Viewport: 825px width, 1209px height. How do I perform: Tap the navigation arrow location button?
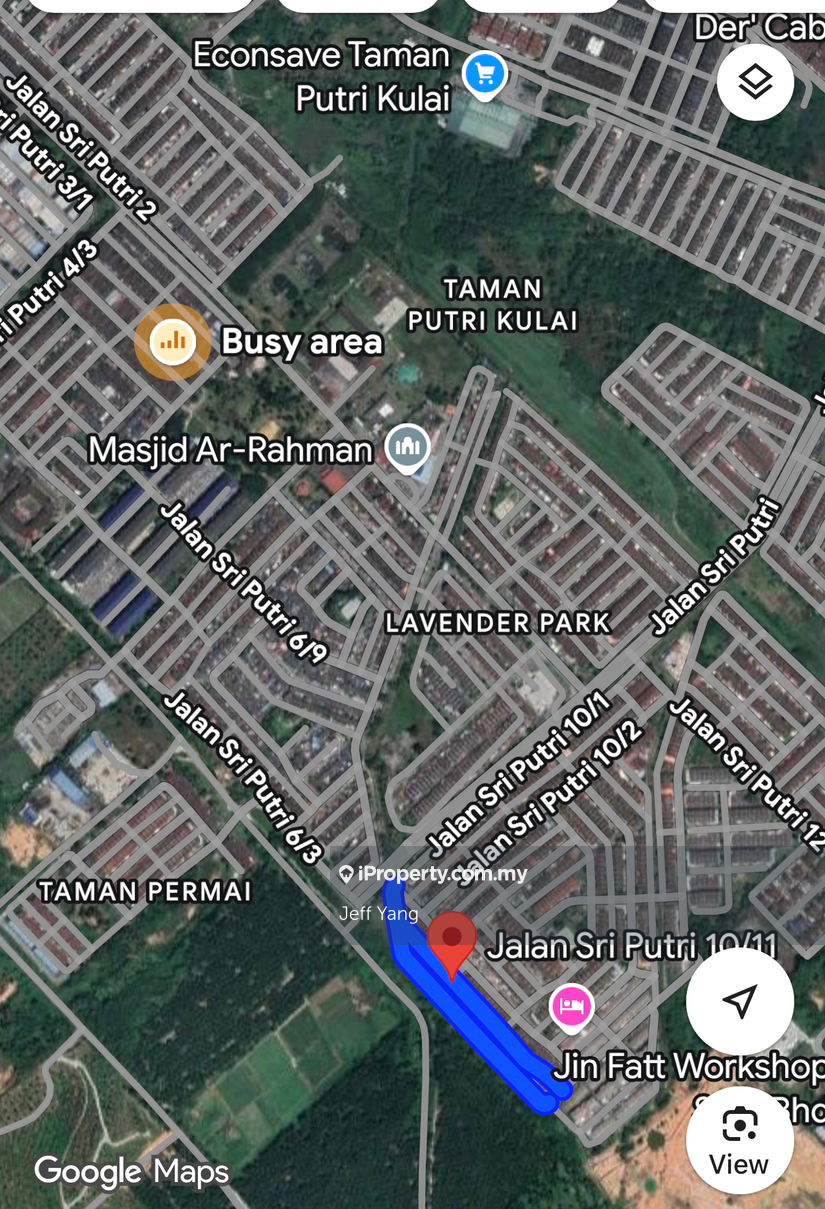pyautogui.click(x=740, y=1001)
